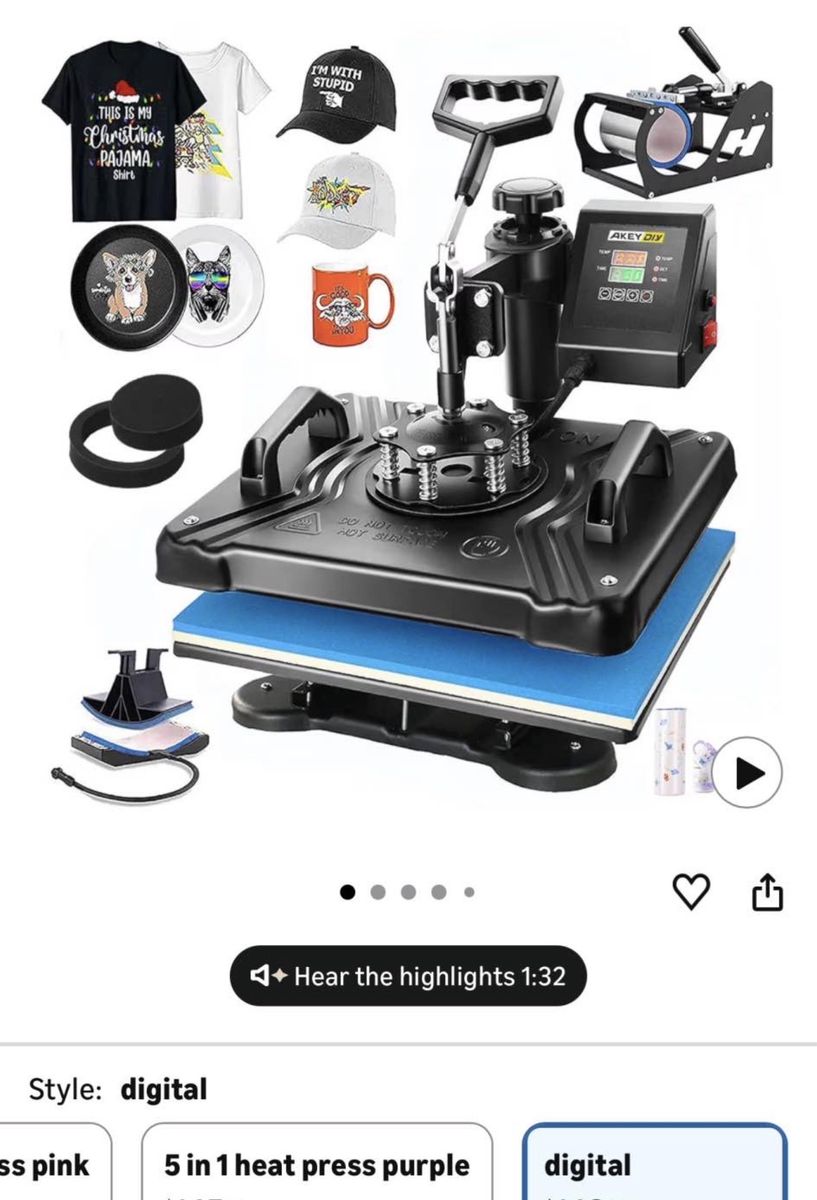The image size is (817, 1200).
Task: Play the product video
Action: pyautogui.click(x=748, y=772)
